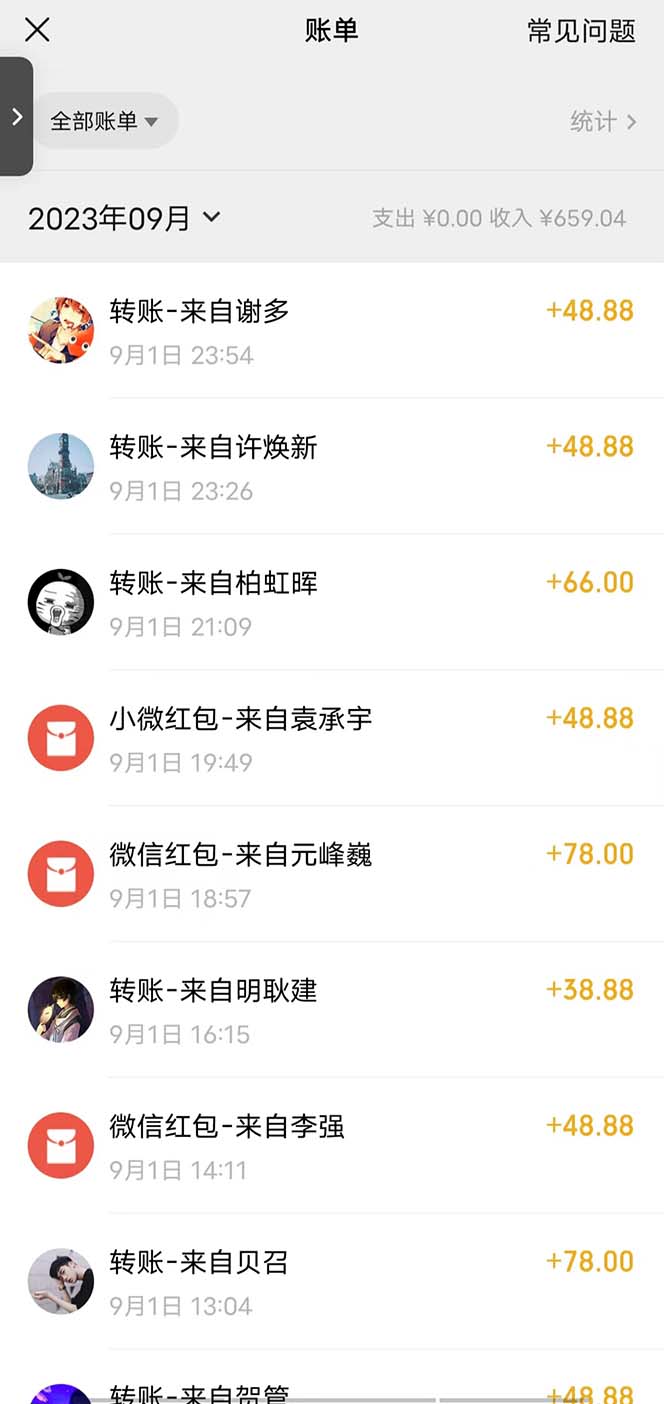Viewport: 664px width, 1404px height.
Task: View 小微红包 from 袁承宇
Action: (x=331, y=738)
